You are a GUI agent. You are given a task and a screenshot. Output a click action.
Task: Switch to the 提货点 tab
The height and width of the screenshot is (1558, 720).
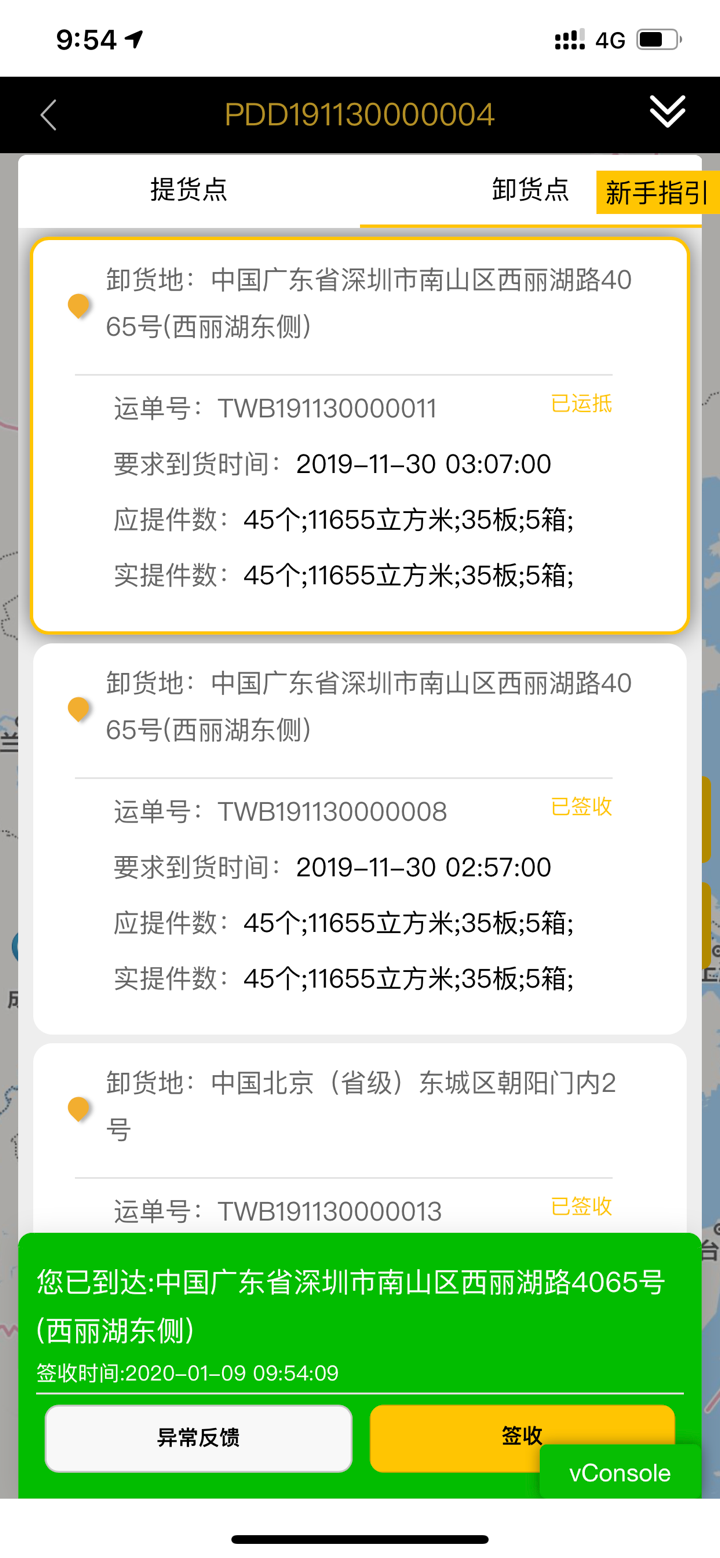(186, 191)
